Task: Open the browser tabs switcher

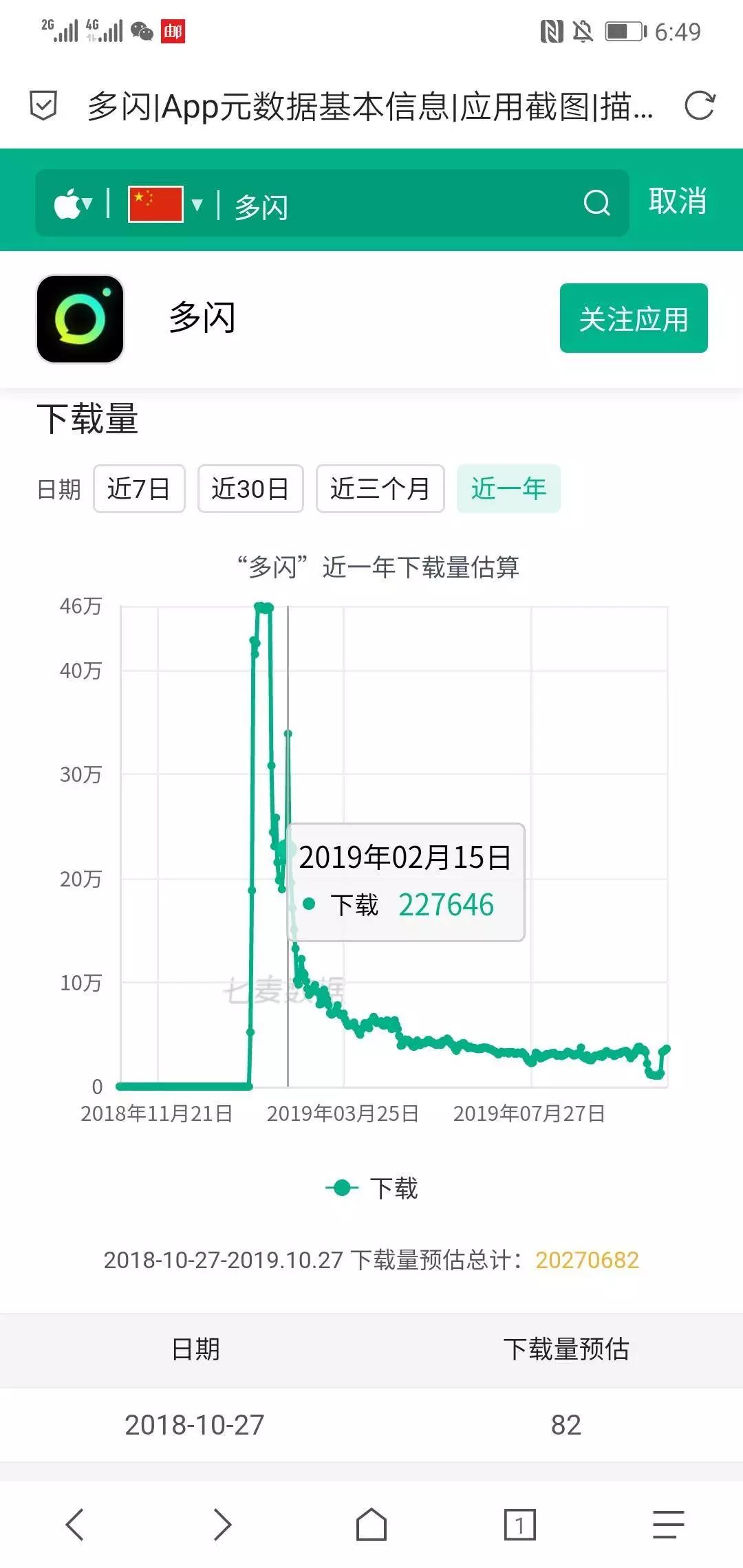Action: click(x=519, y=1525)
